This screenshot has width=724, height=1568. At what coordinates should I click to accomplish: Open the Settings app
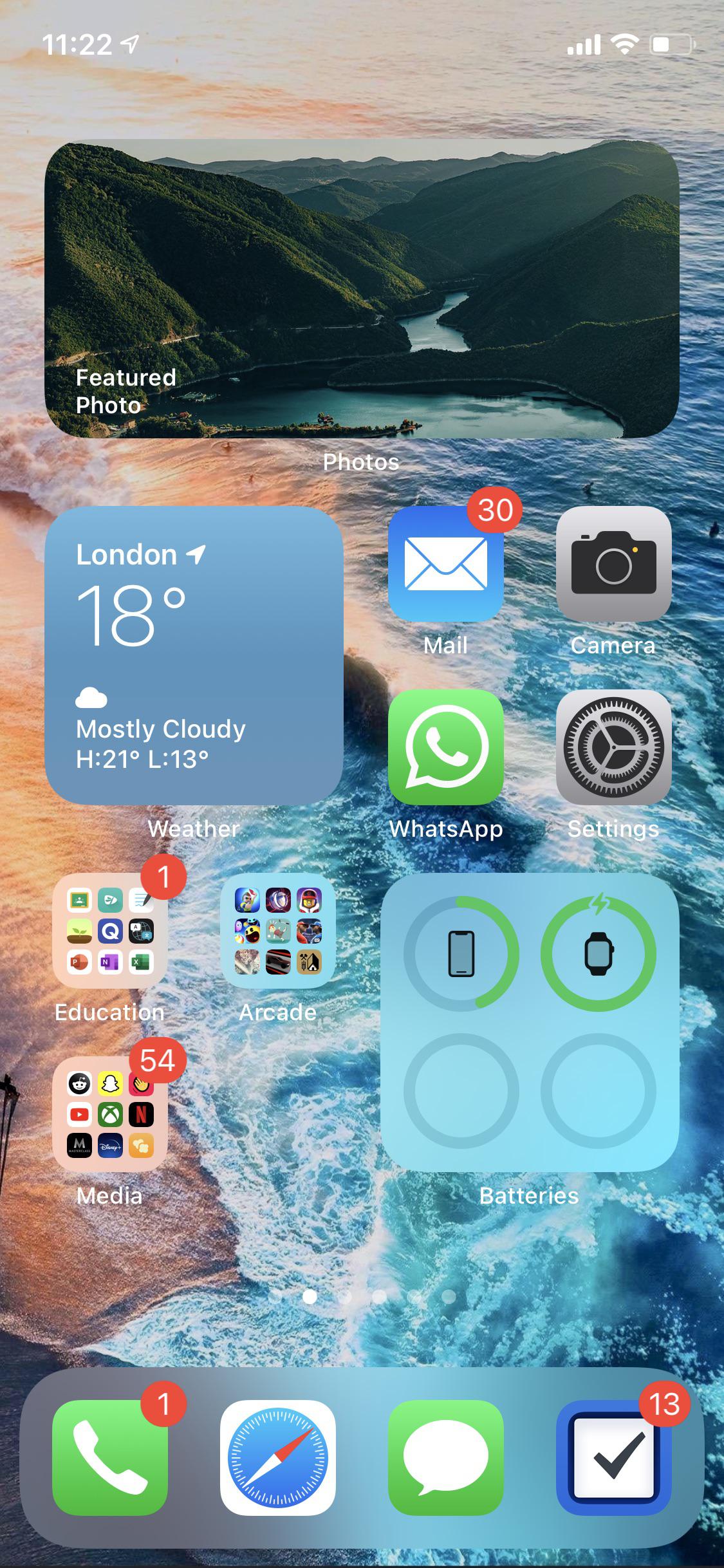(x=613, y=748)
